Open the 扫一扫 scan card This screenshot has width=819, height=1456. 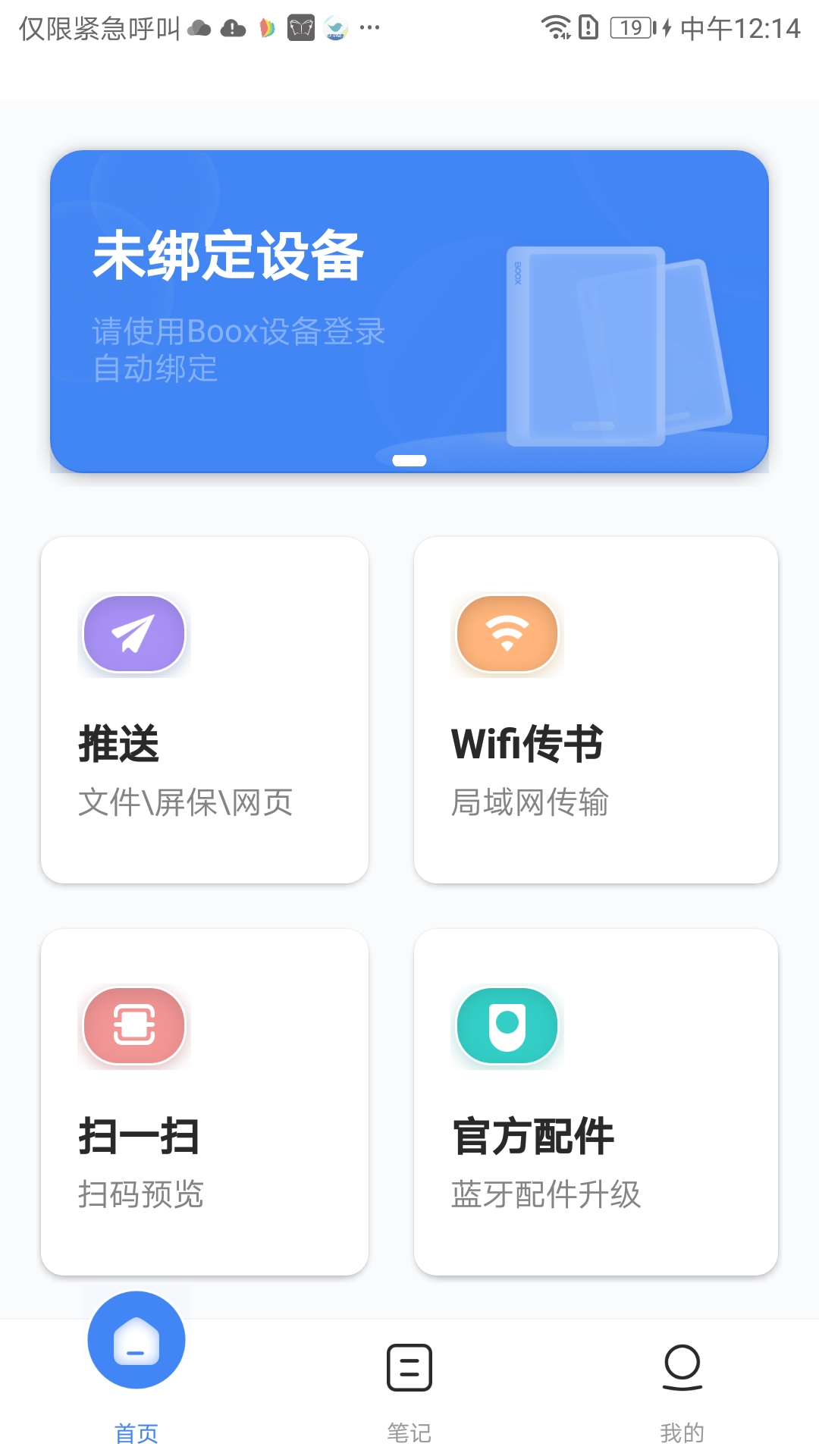pyautogui.click(x=205, y=1102)
